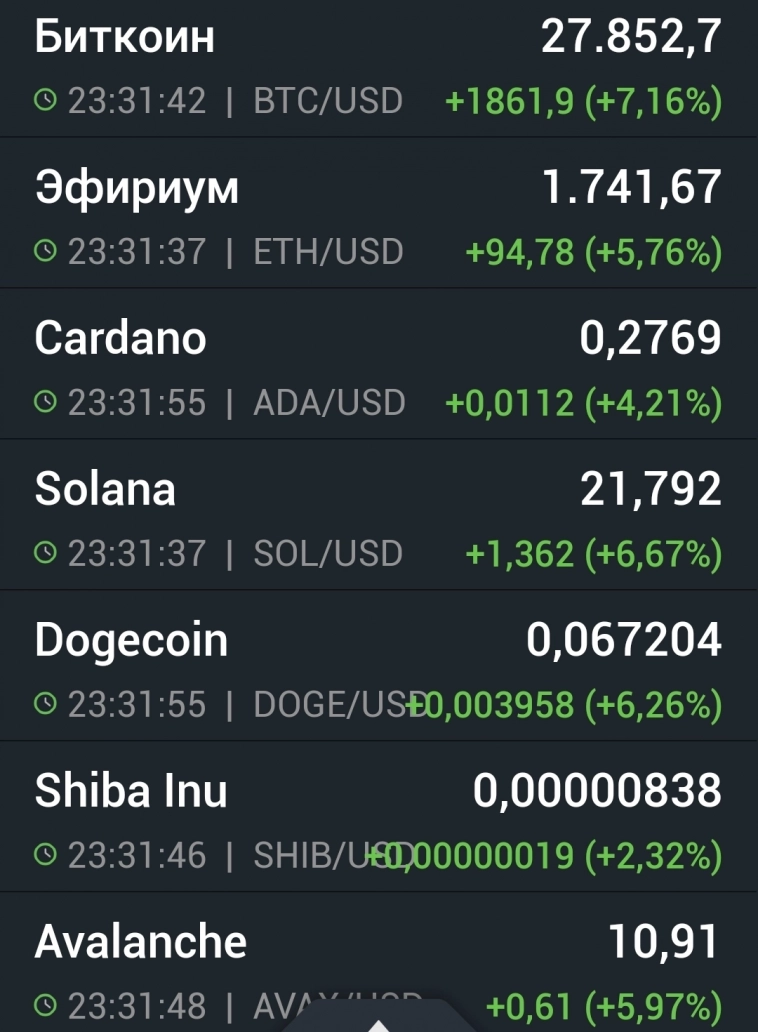
Task: Open the Avalanche quote
Action: pos(379,960)
